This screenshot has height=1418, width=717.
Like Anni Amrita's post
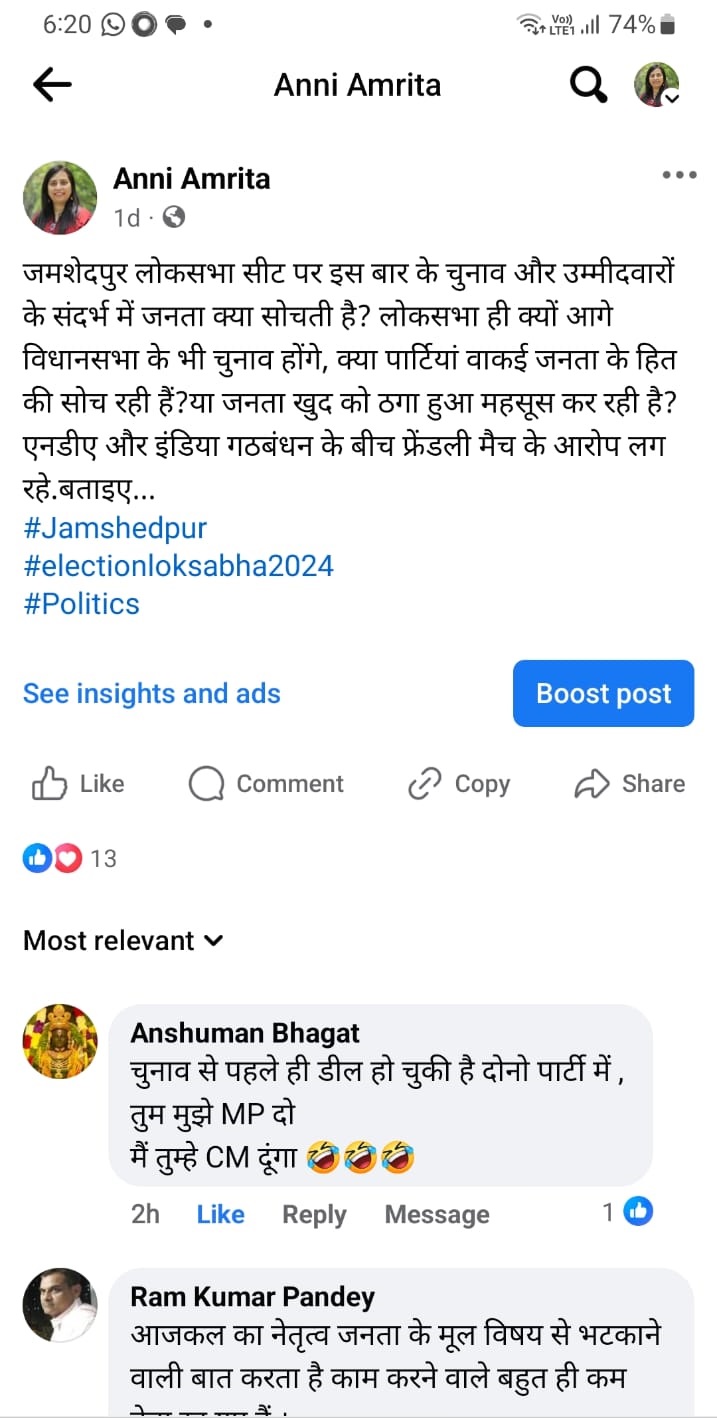pos(78,784)
